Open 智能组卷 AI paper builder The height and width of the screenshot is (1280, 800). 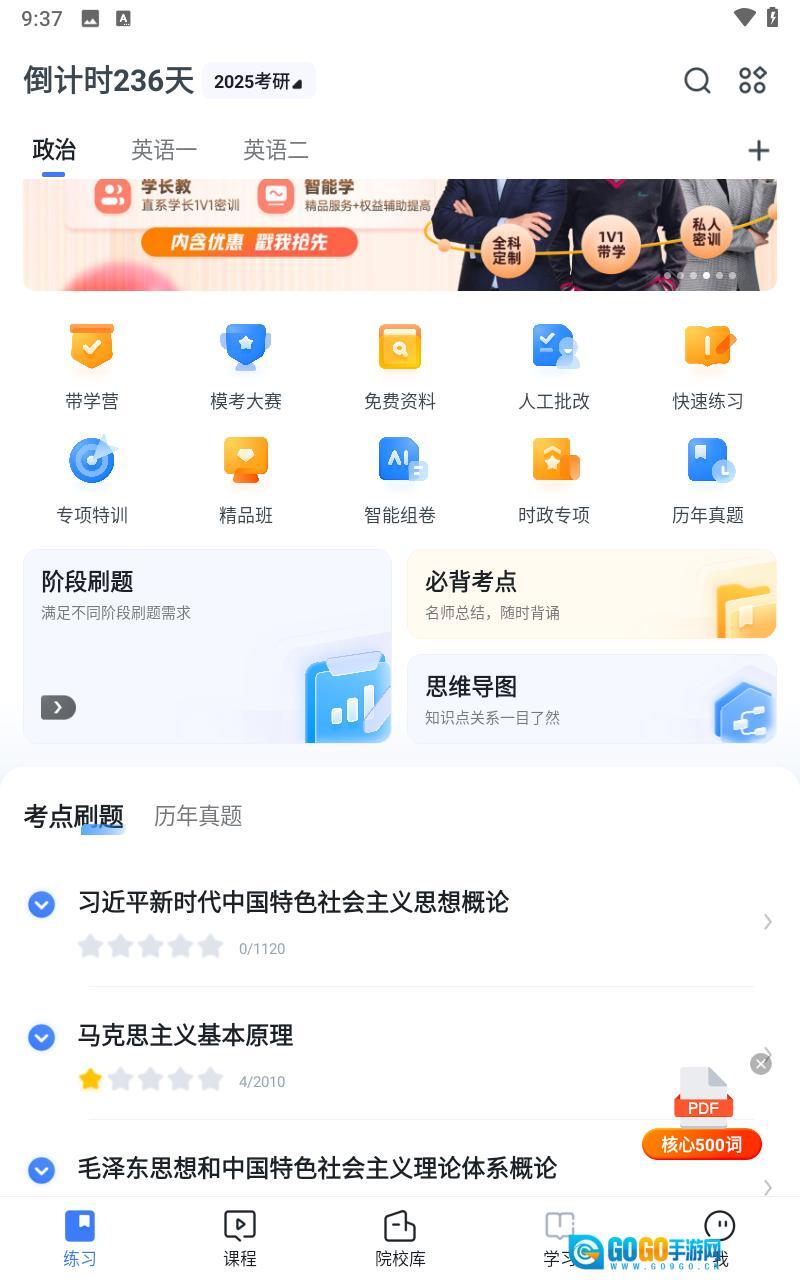tap(400, 481)
